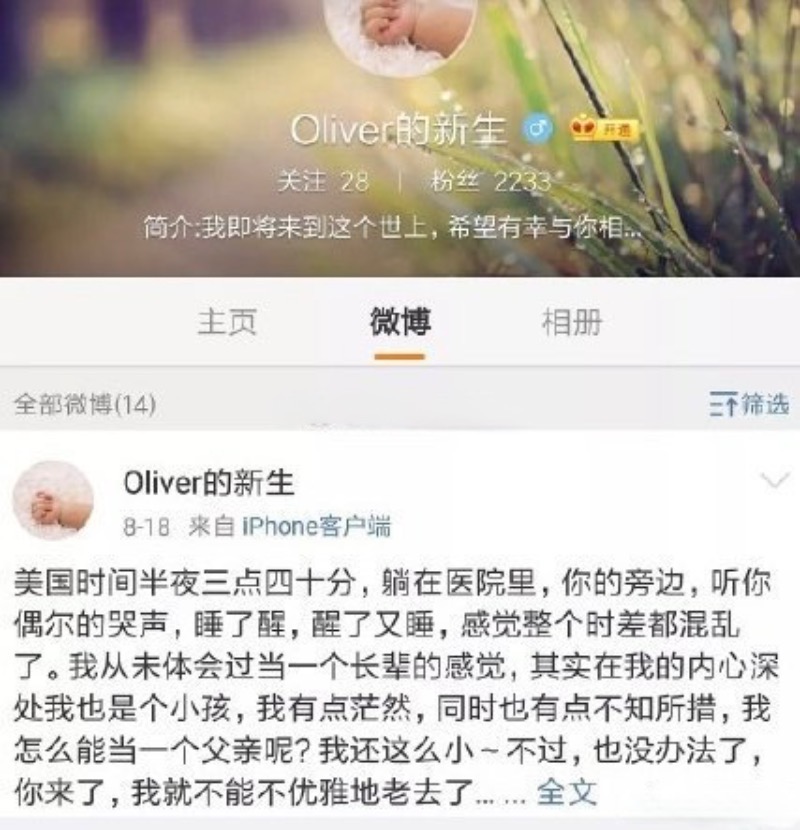Open the post's dropdown chevron menu

click(x=775, y=482)
